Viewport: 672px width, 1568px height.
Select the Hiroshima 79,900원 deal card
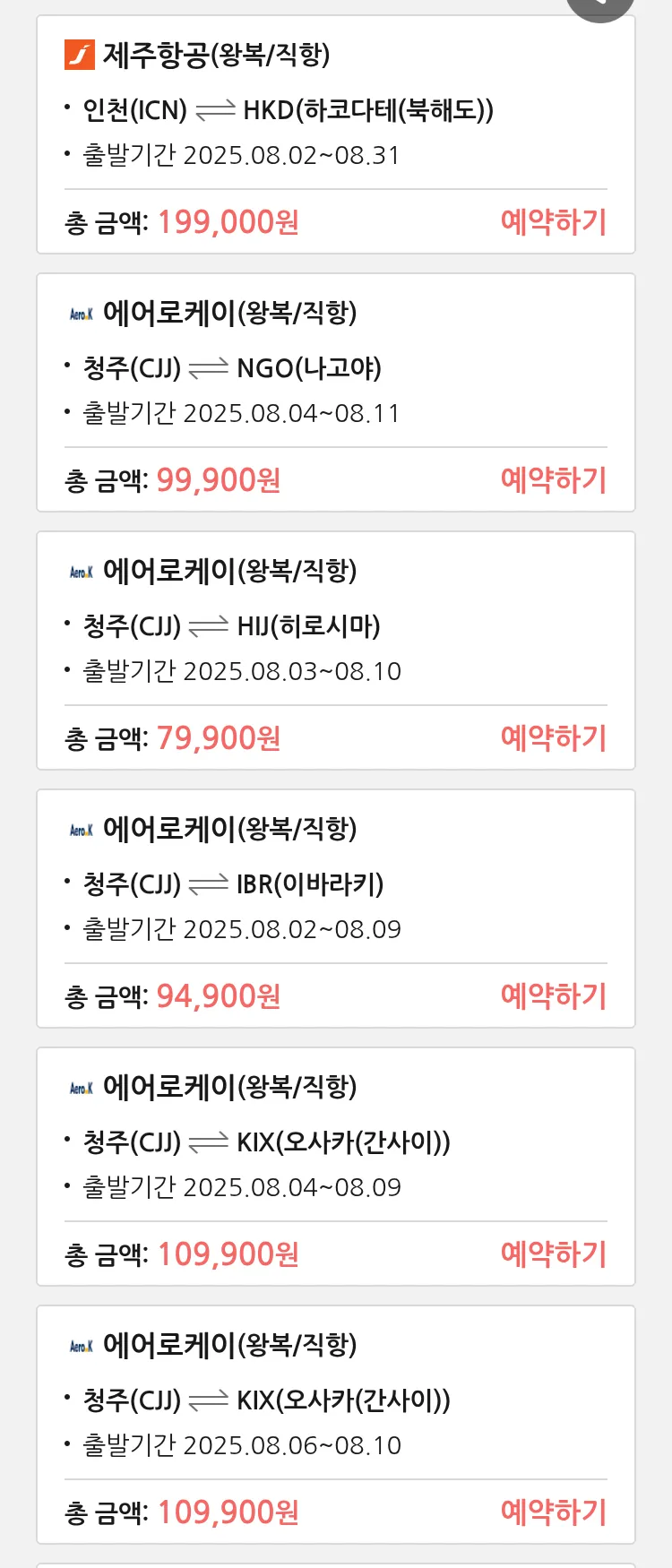coord(336,650)
